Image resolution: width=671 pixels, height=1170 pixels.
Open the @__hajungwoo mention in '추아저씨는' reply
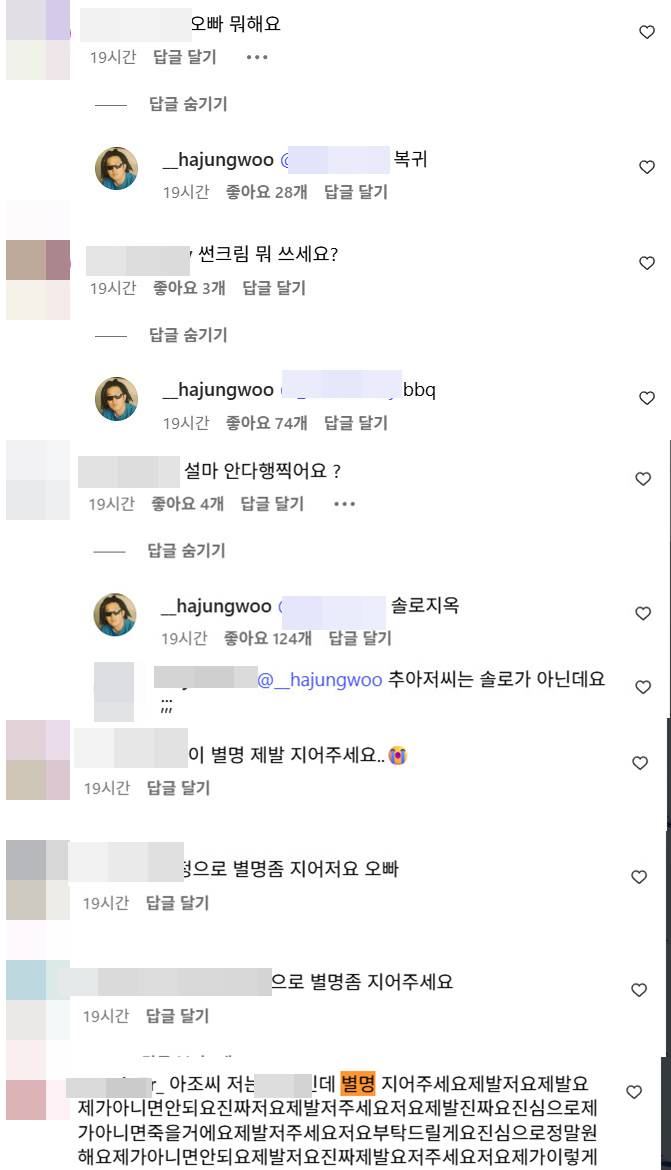(x=320, y=680)
